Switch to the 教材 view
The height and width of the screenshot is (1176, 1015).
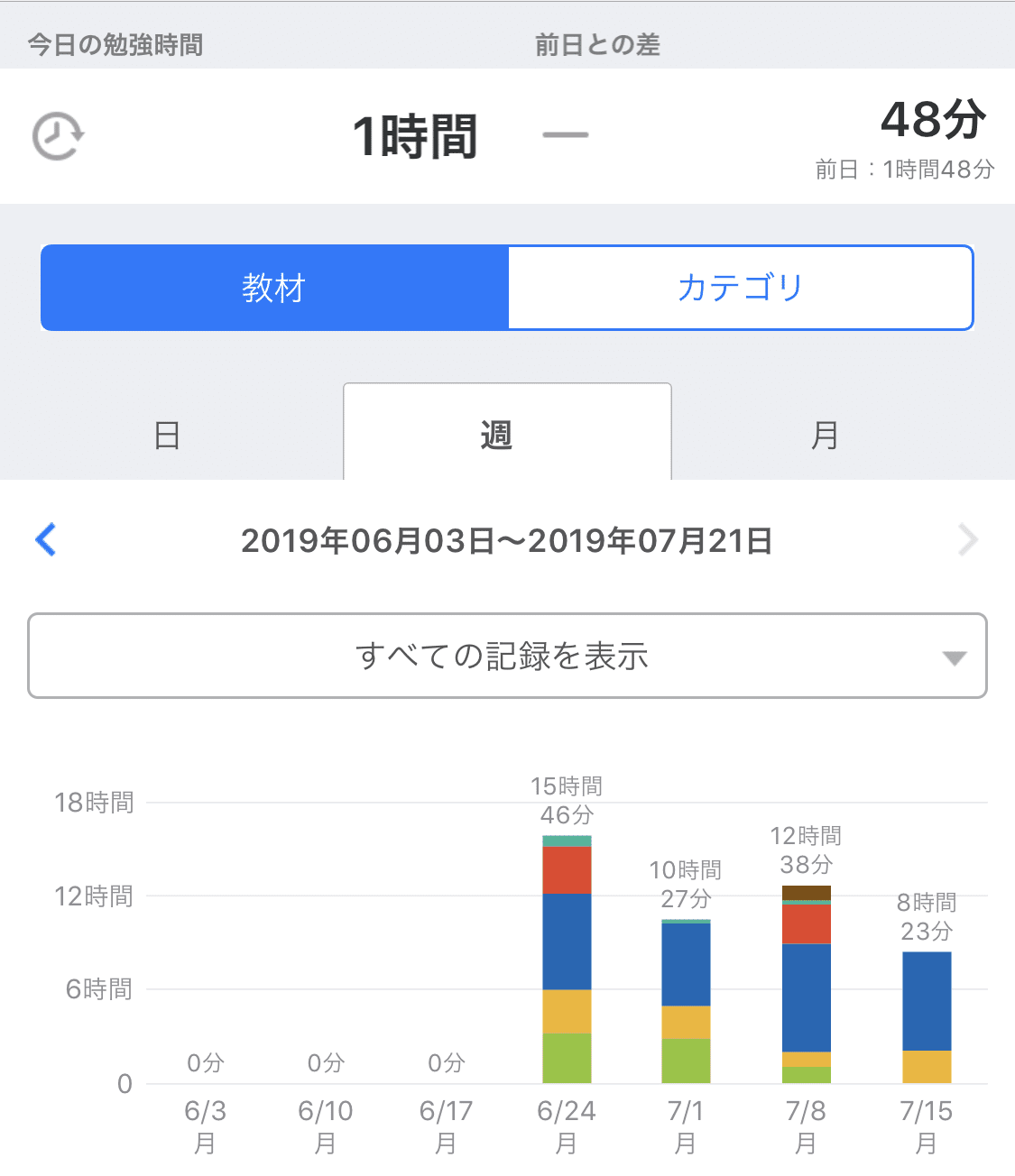[273, 288]
